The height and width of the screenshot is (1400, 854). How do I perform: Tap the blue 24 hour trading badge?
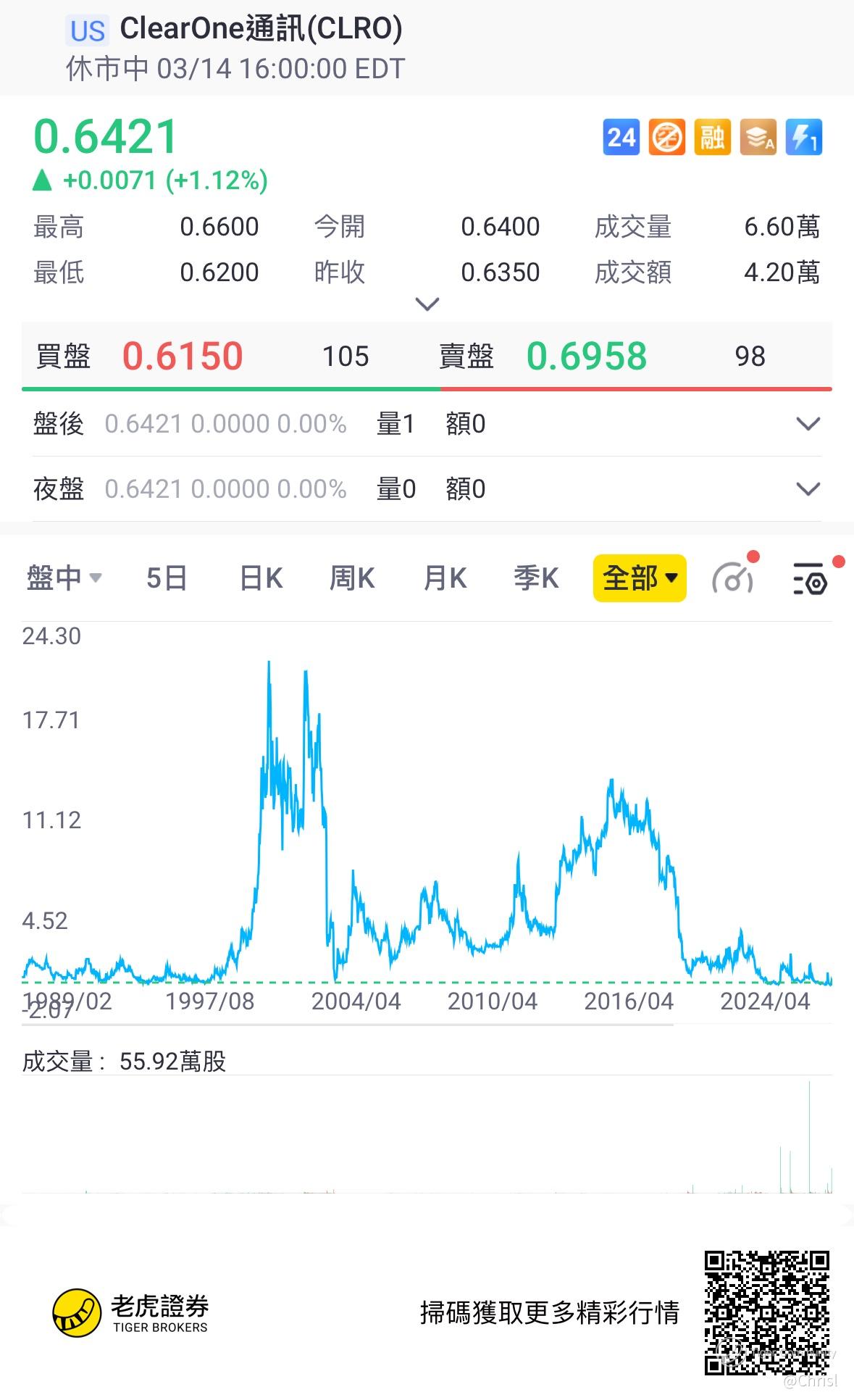621,138
